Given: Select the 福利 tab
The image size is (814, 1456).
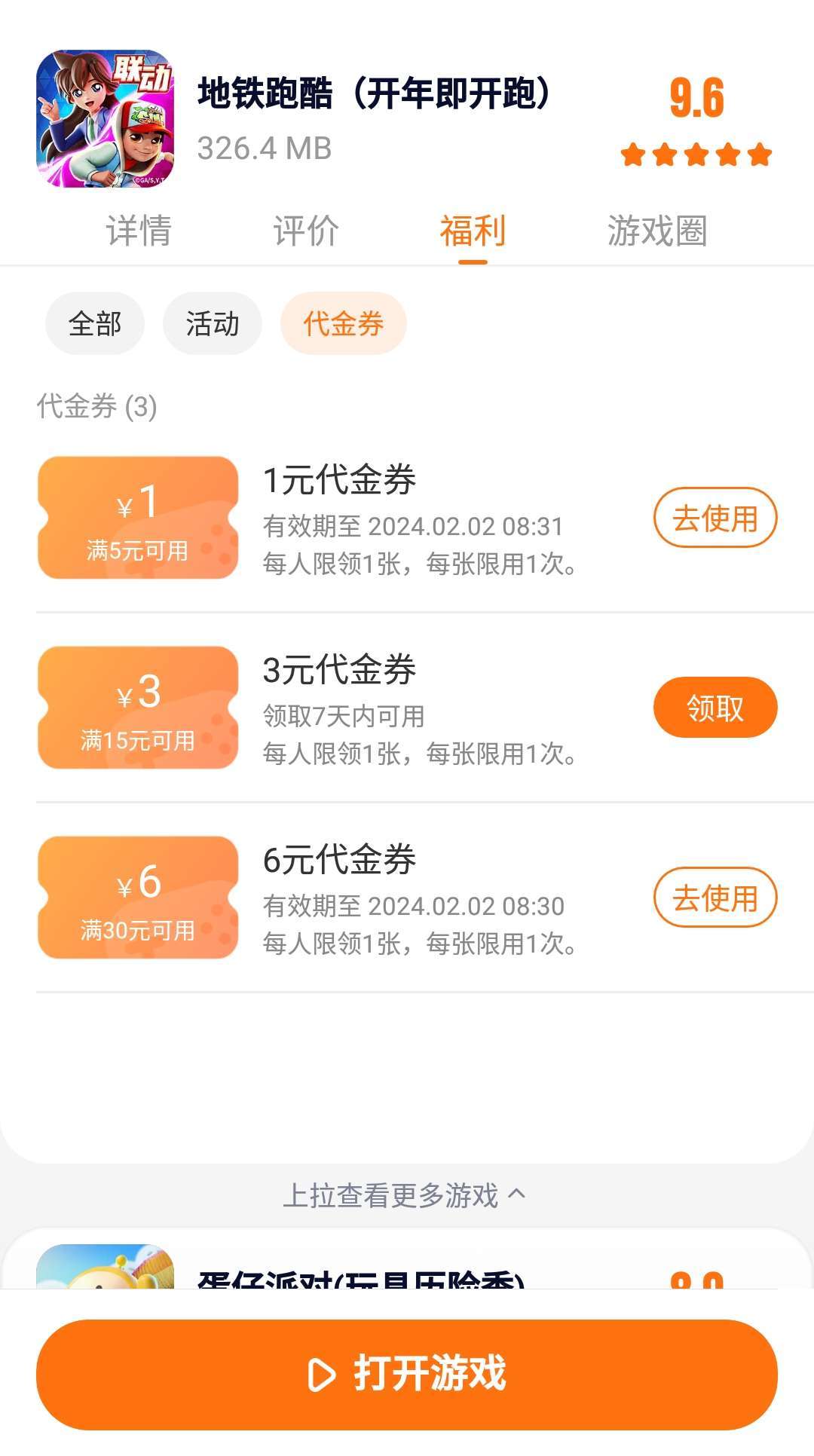Looking at the screenshot, I should coord(473,231).
